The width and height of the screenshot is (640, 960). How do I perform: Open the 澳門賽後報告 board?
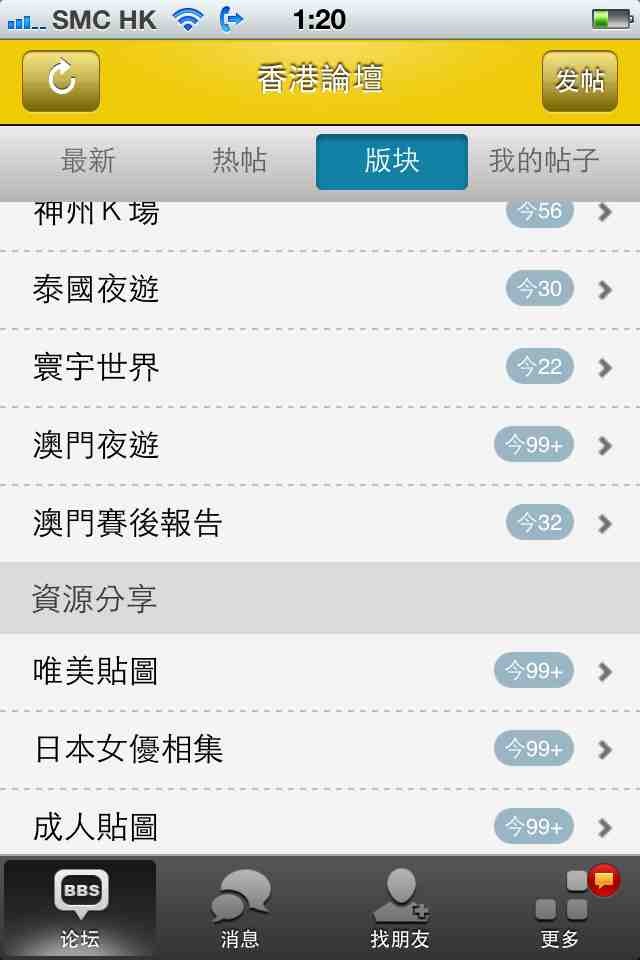(320, 524)
